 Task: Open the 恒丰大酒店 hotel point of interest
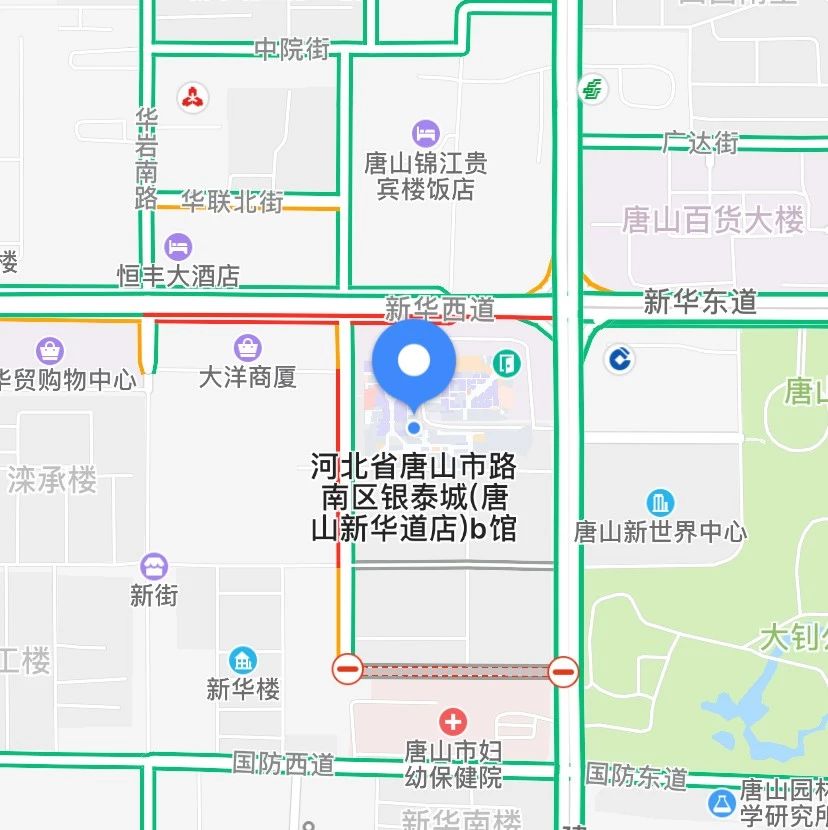click(178, 246)
